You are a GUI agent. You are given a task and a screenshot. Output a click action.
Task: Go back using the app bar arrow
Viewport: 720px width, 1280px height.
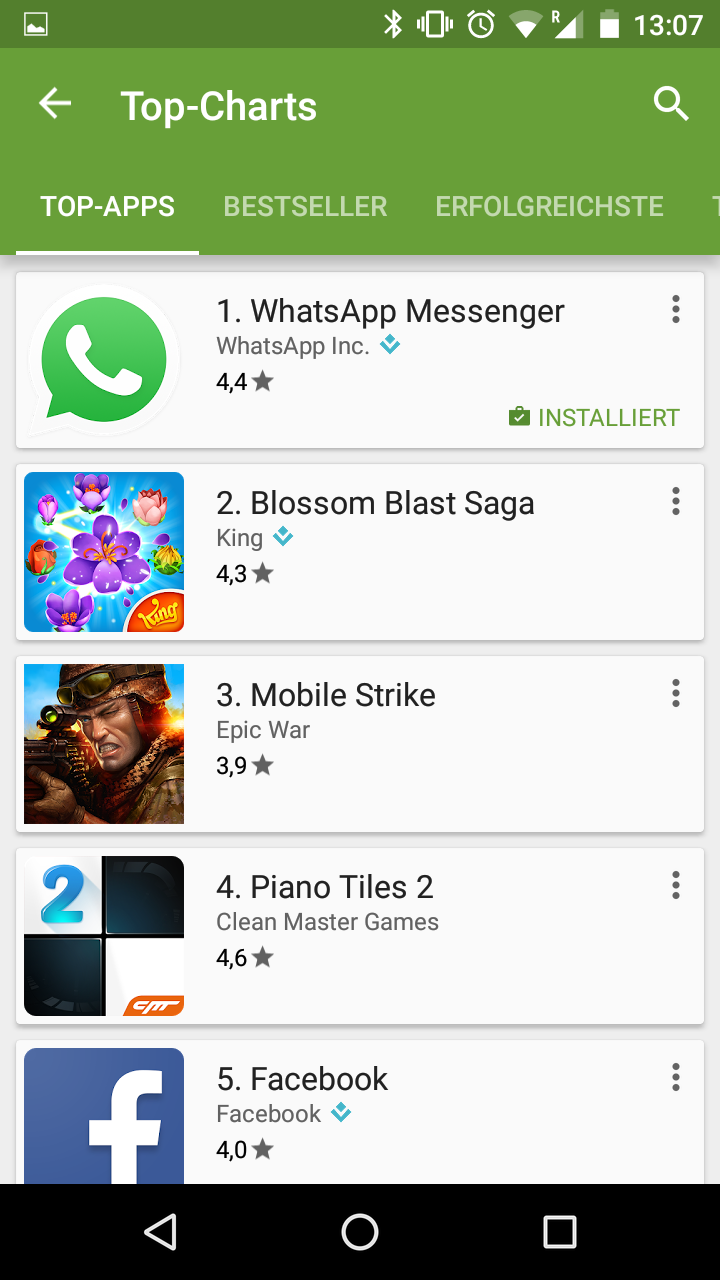point(55,104)
